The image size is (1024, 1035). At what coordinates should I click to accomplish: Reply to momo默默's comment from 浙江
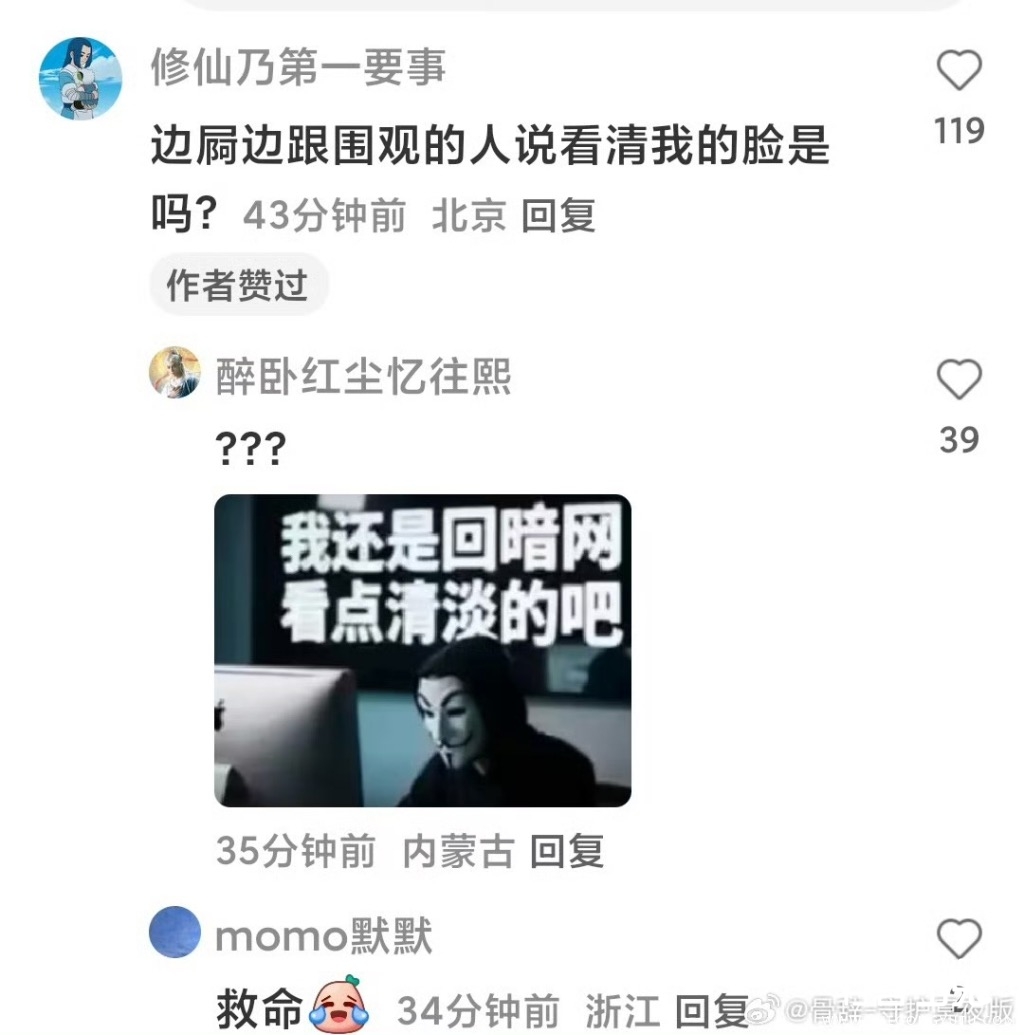pyautogui.click(x=712, y=1010)
